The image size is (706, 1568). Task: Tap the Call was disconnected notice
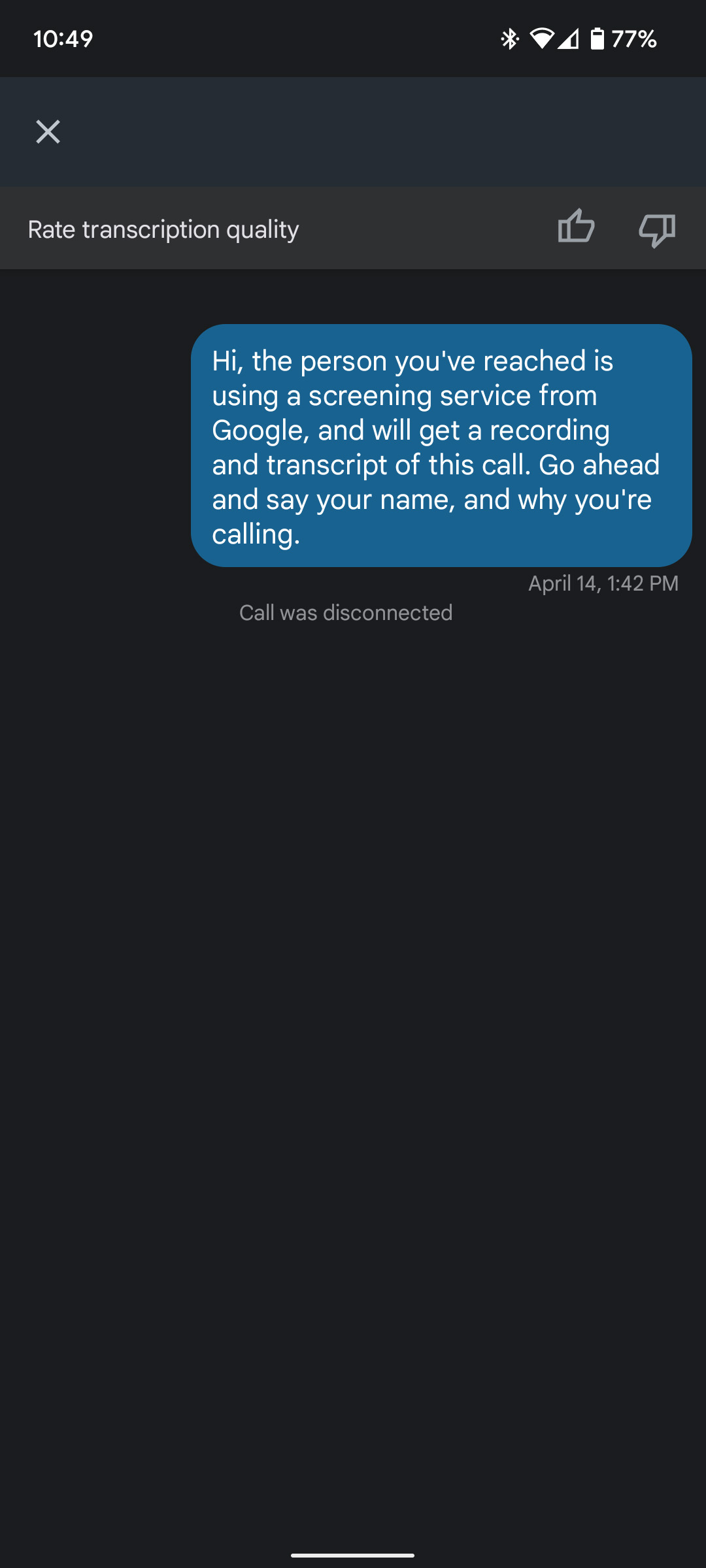(346, 613)
